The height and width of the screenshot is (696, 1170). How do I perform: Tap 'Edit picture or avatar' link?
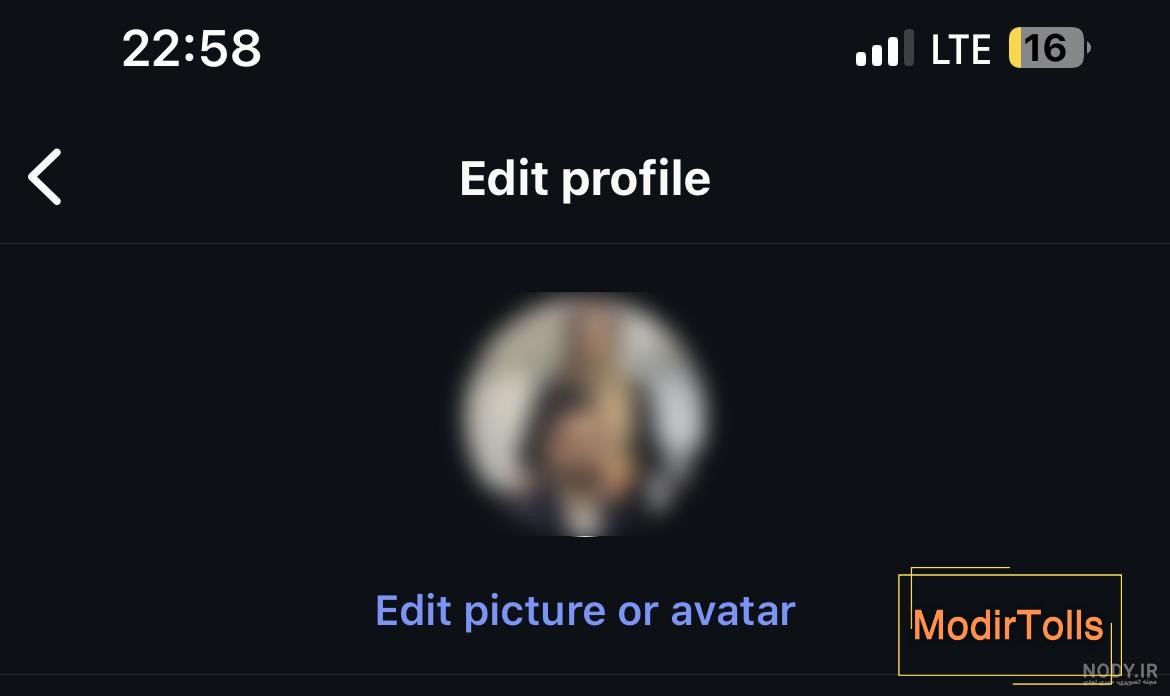pos(585,610)
